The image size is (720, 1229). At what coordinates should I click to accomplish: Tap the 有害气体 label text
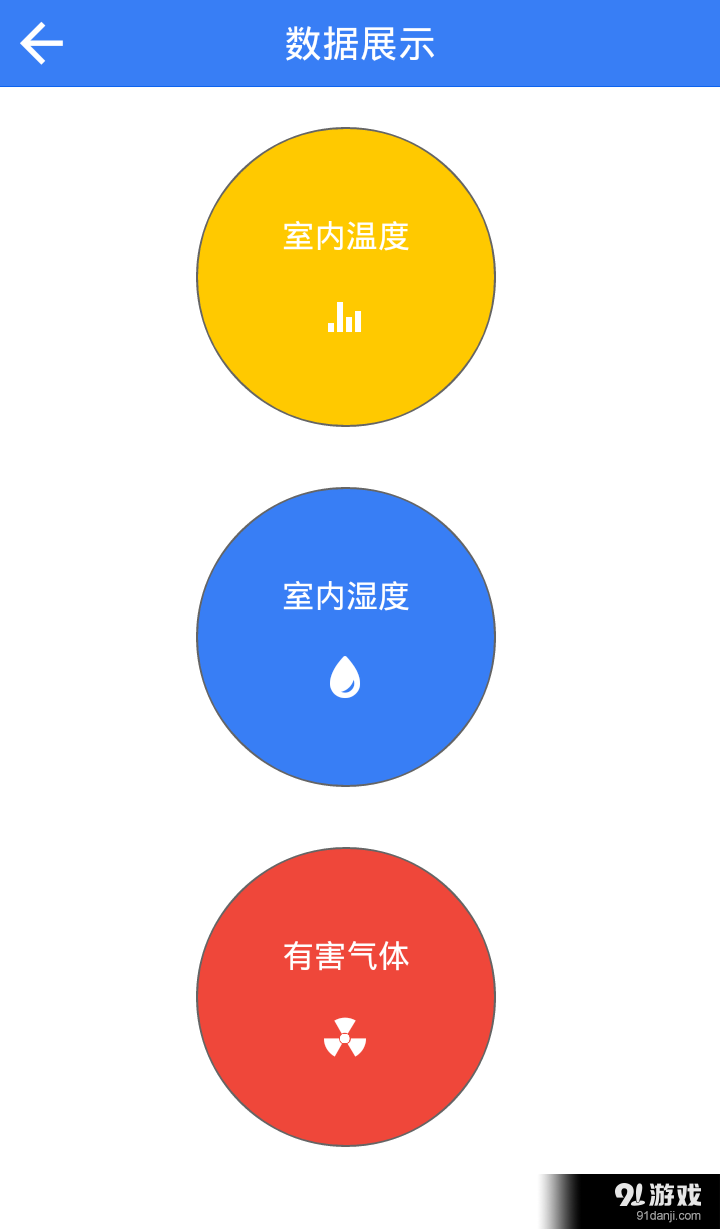[346, 957]
